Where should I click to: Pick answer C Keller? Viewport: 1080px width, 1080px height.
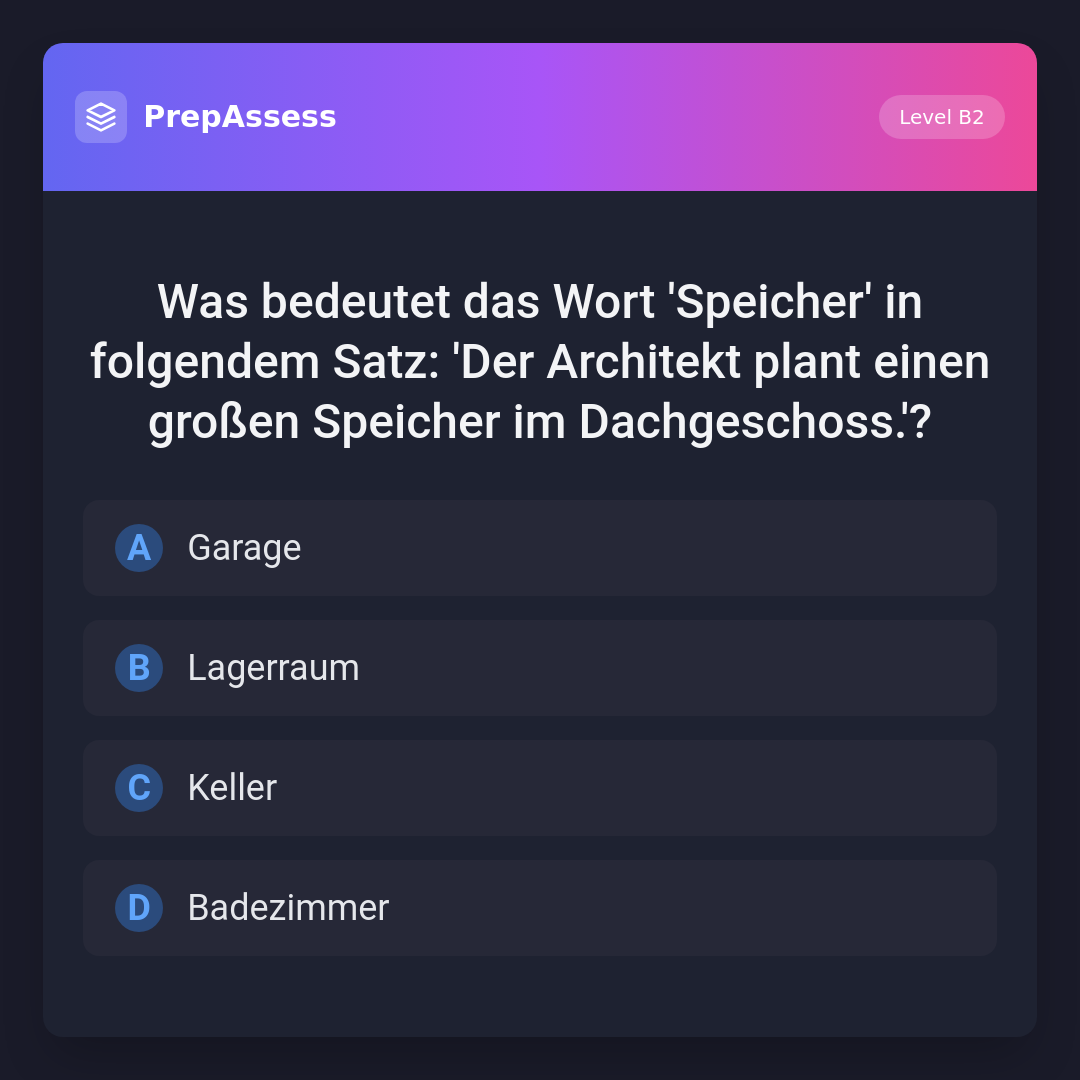[x=540, y=788]
